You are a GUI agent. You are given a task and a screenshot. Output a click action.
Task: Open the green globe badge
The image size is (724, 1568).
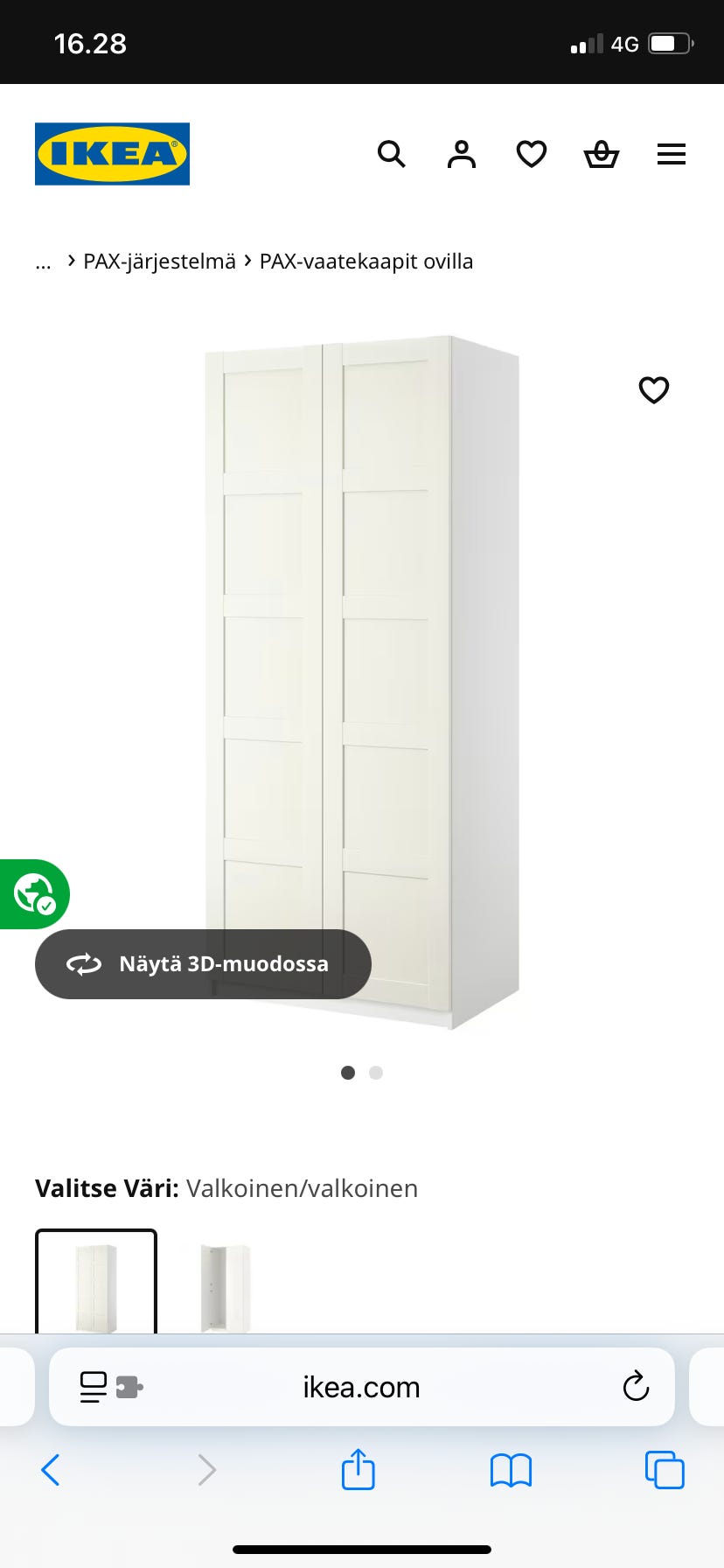(x=33, y=893)
